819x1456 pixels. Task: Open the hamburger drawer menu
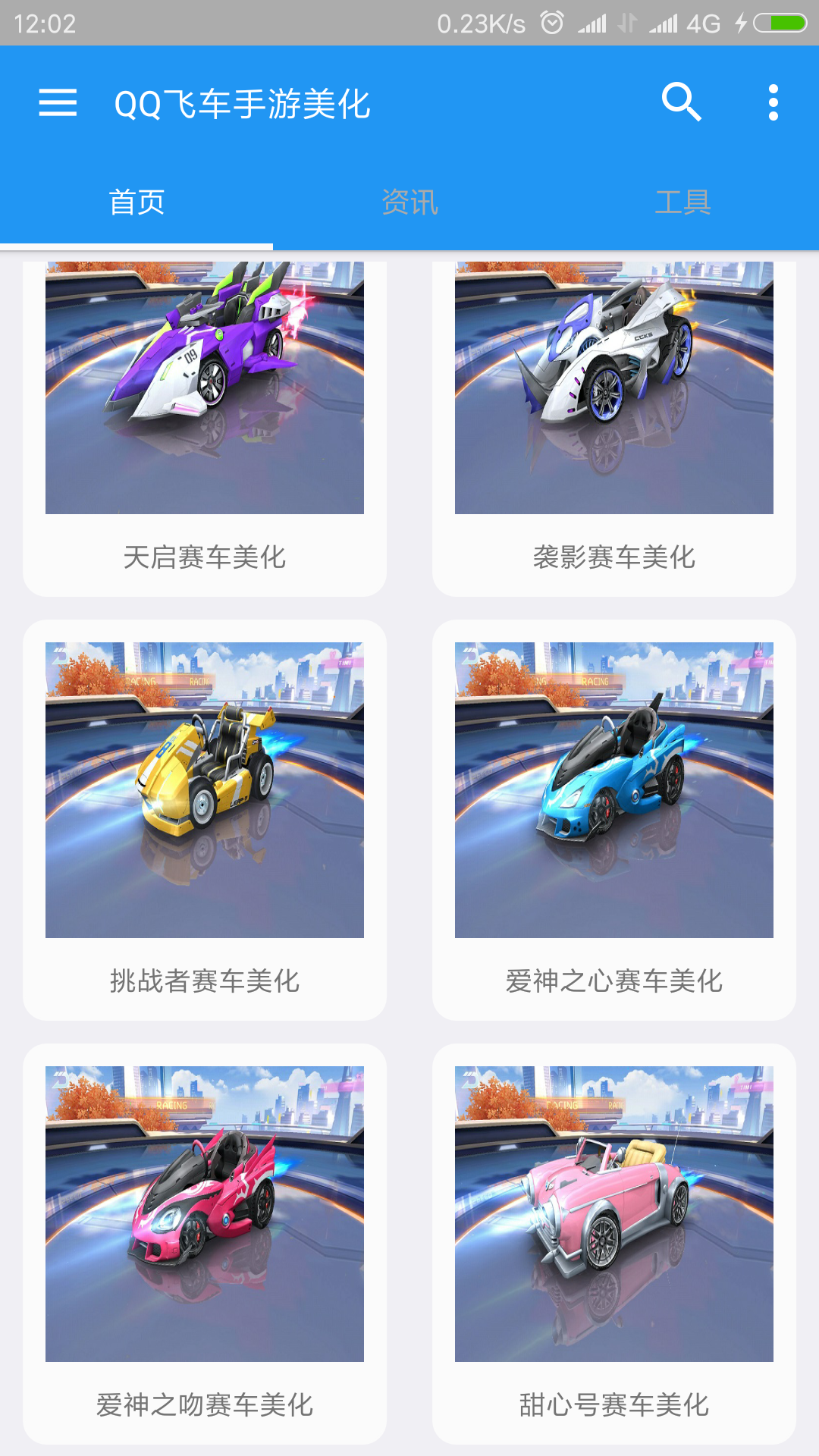[58, 102]
